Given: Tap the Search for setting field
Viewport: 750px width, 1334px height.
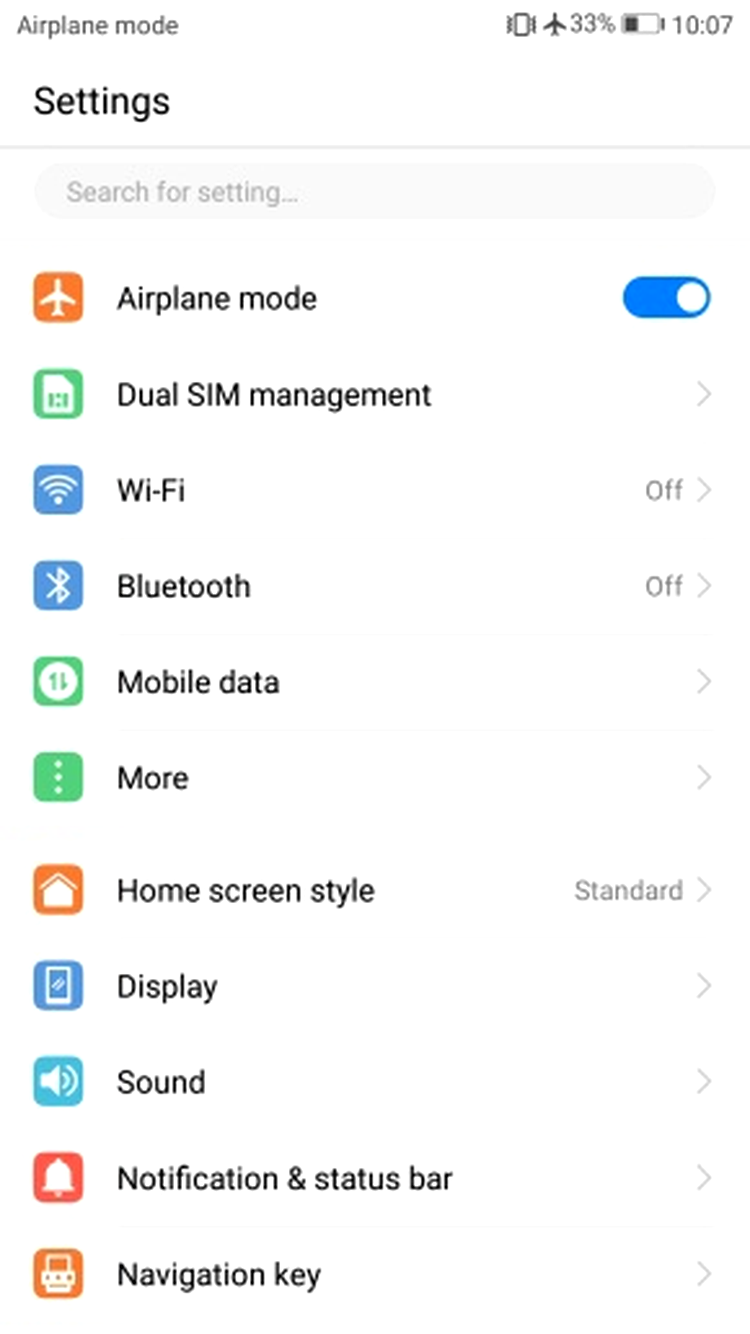Looking at the screenshot, I should pyautogui.click(x=375, y=191).
